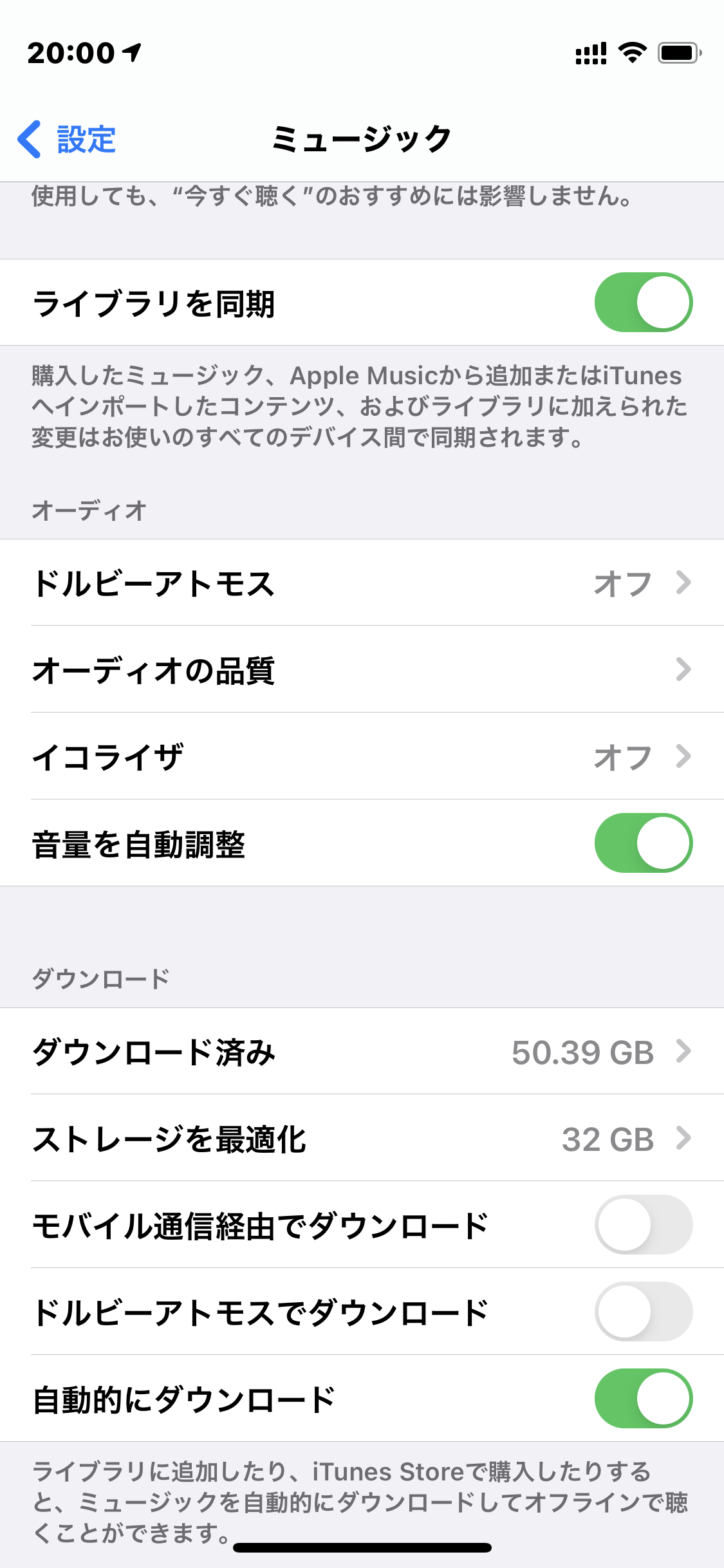Screen dimensions: 724x1568
Task: Toggle off ライブラリを同期
Action: (642, 303)
